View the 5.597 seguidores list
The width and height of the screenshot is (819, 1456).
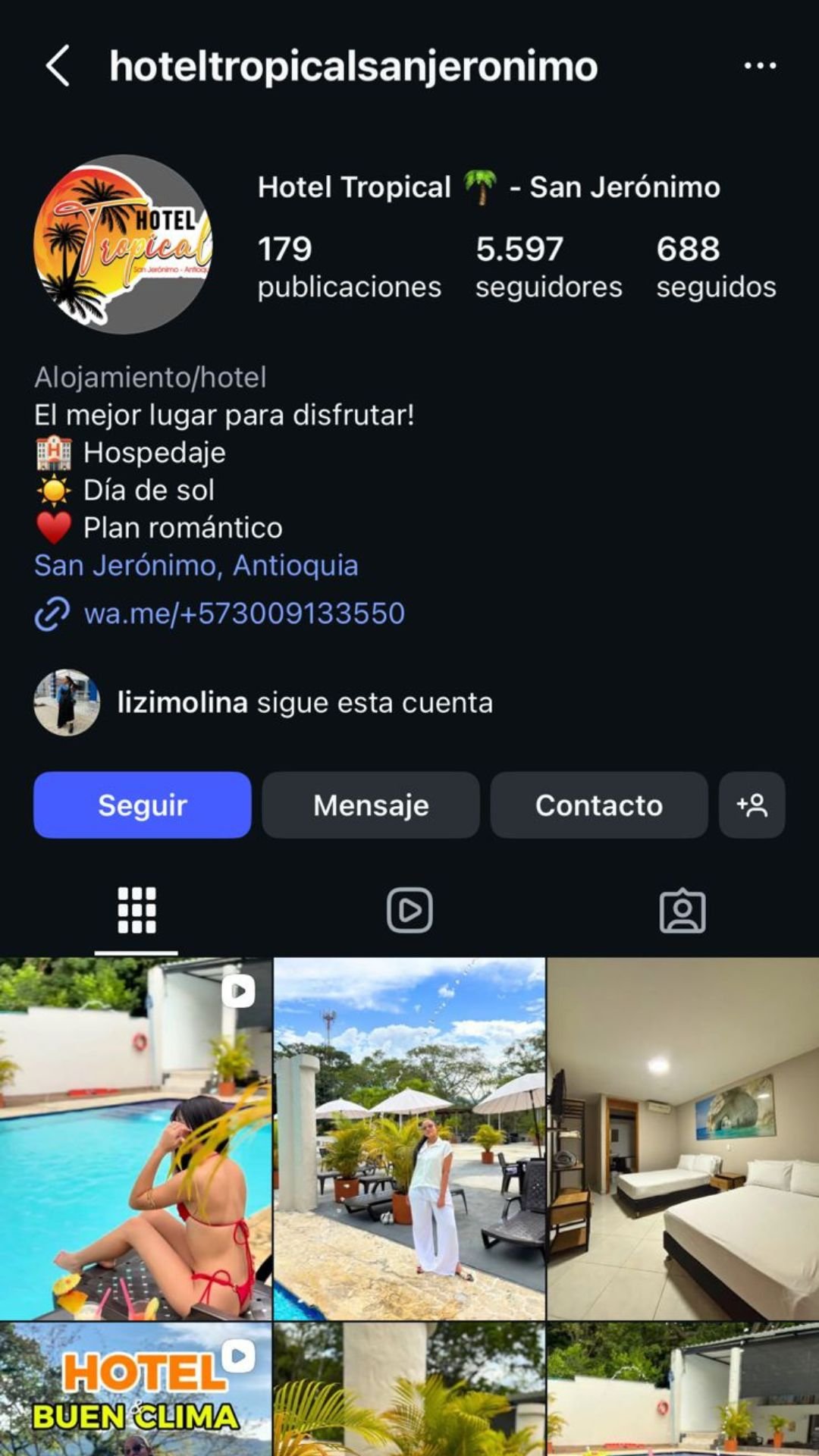tap(548, 265)
